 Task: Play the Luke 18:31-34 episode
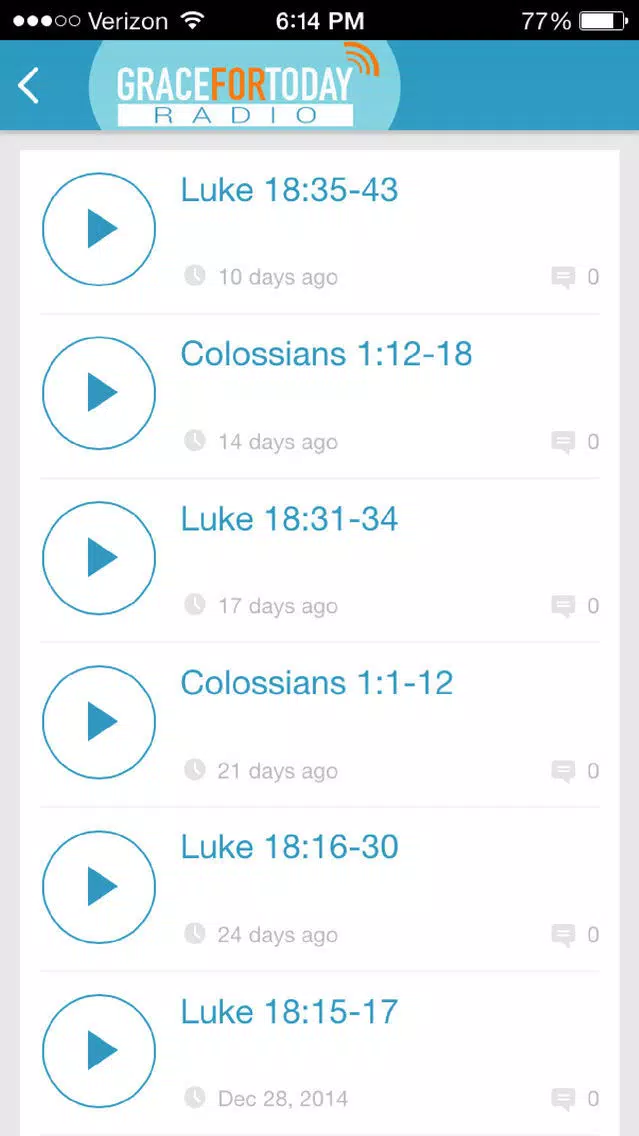click(99, 557)
